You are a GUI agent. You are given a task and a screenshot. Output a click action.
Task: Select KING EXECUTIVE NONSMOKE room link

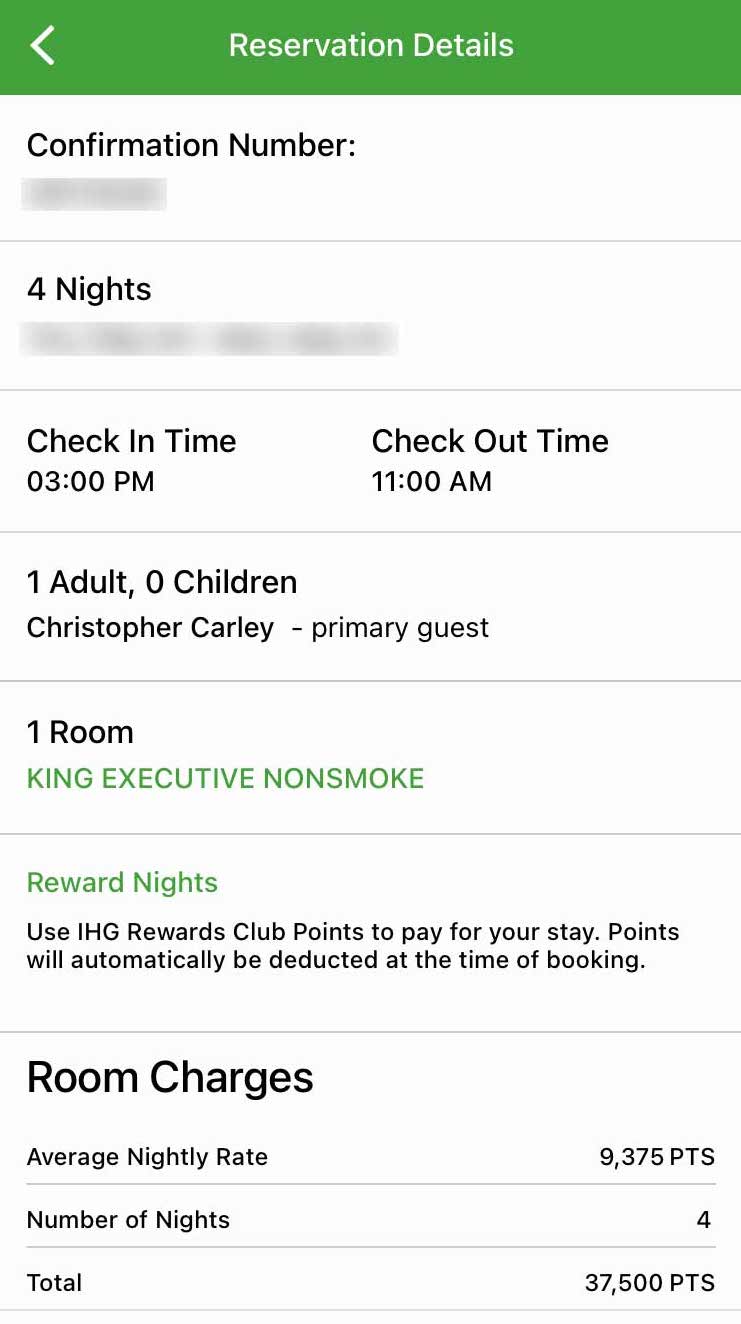point(222,778)
